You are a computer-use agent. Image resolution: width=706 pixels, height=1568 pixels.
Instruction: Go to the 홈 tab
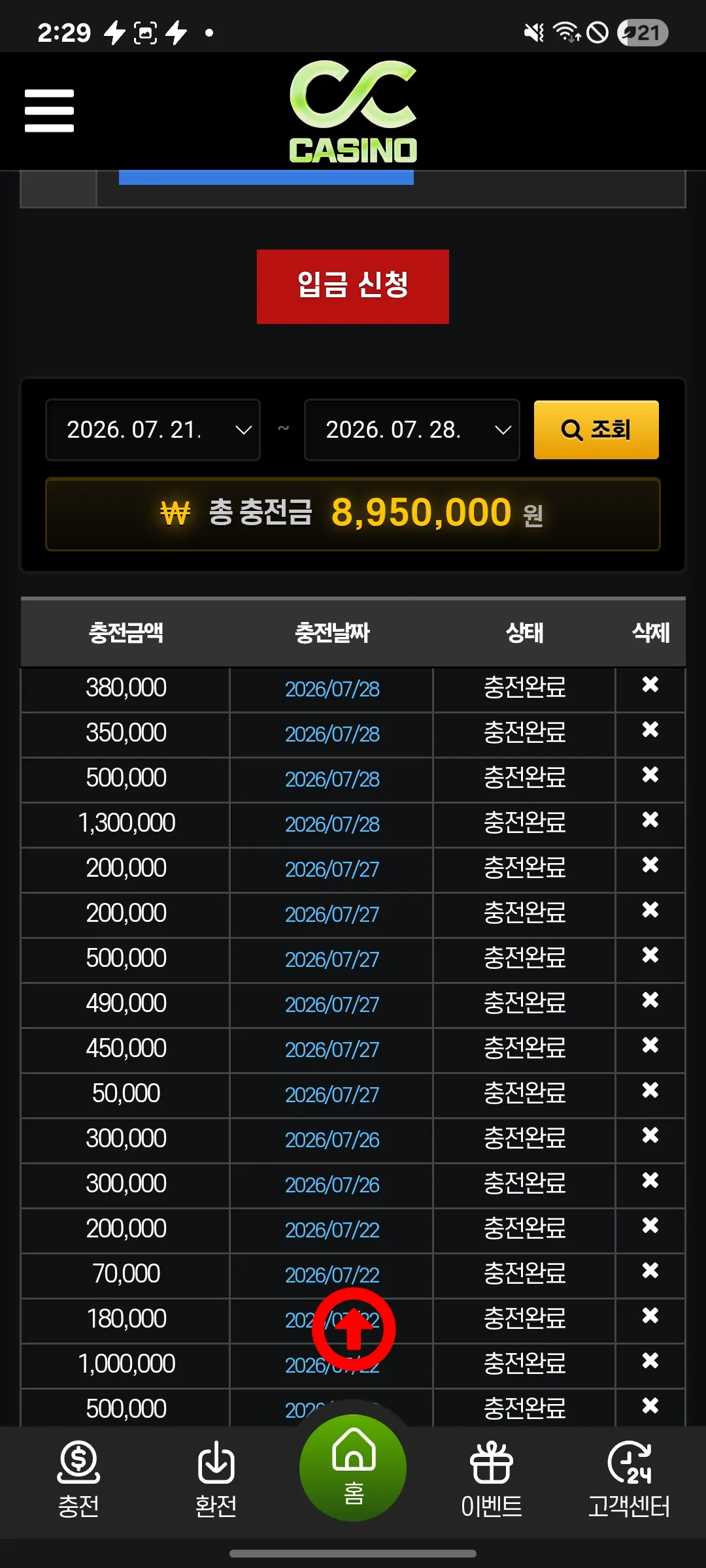353,1468
